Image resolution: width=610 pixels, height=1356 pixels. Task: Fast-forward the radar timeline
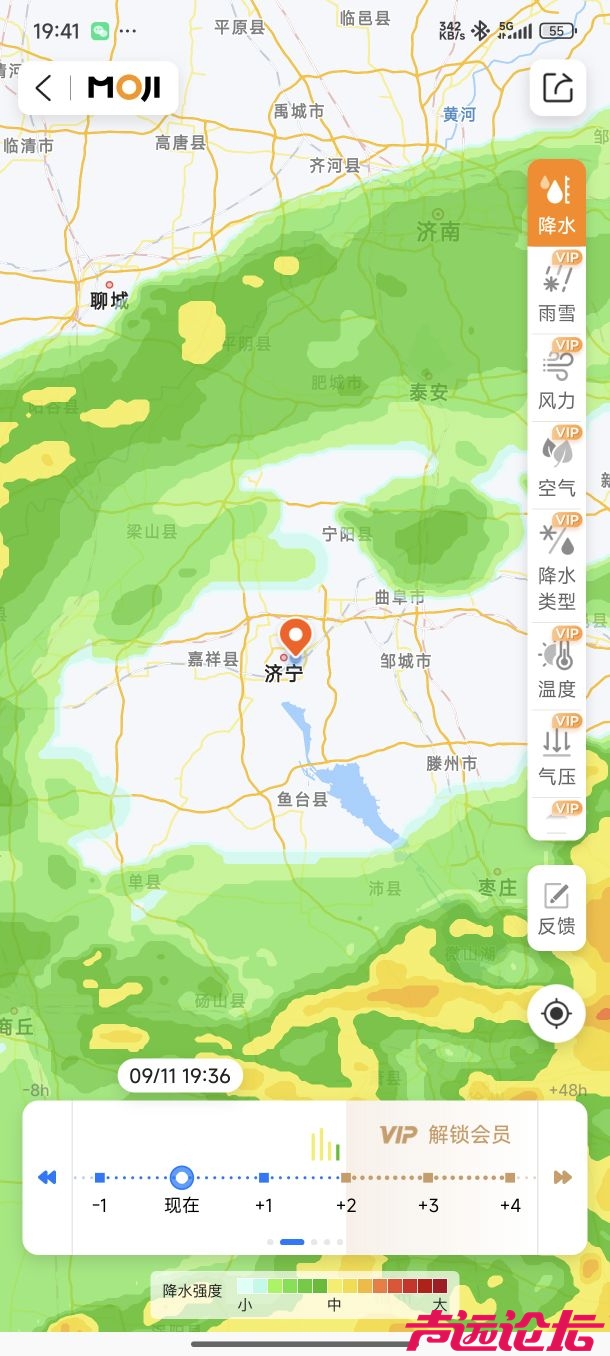tap(563, 1177)
